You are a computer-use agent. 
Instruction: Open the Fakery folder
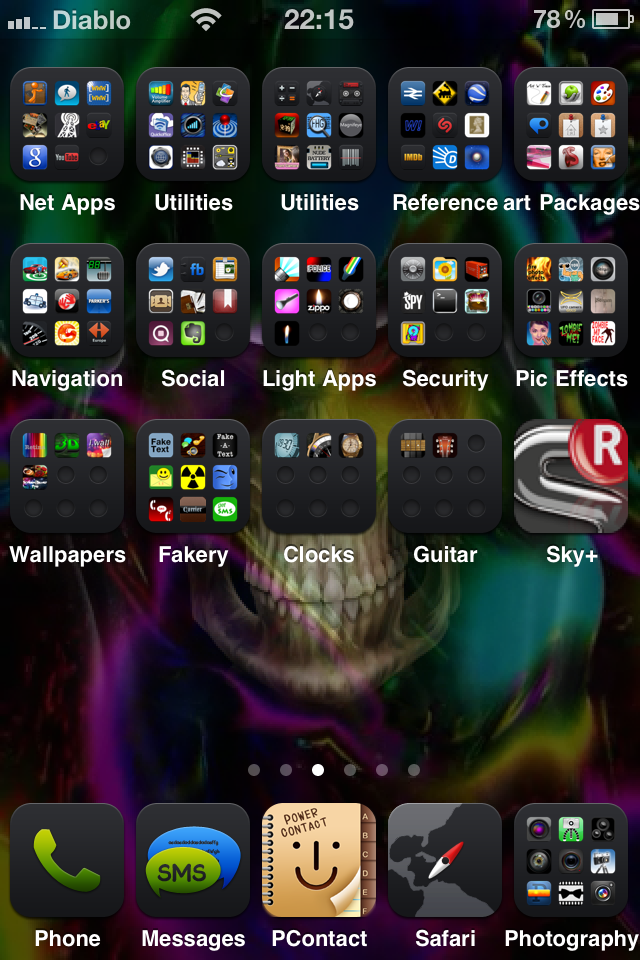pyautogui.click(x=193, y=476)
